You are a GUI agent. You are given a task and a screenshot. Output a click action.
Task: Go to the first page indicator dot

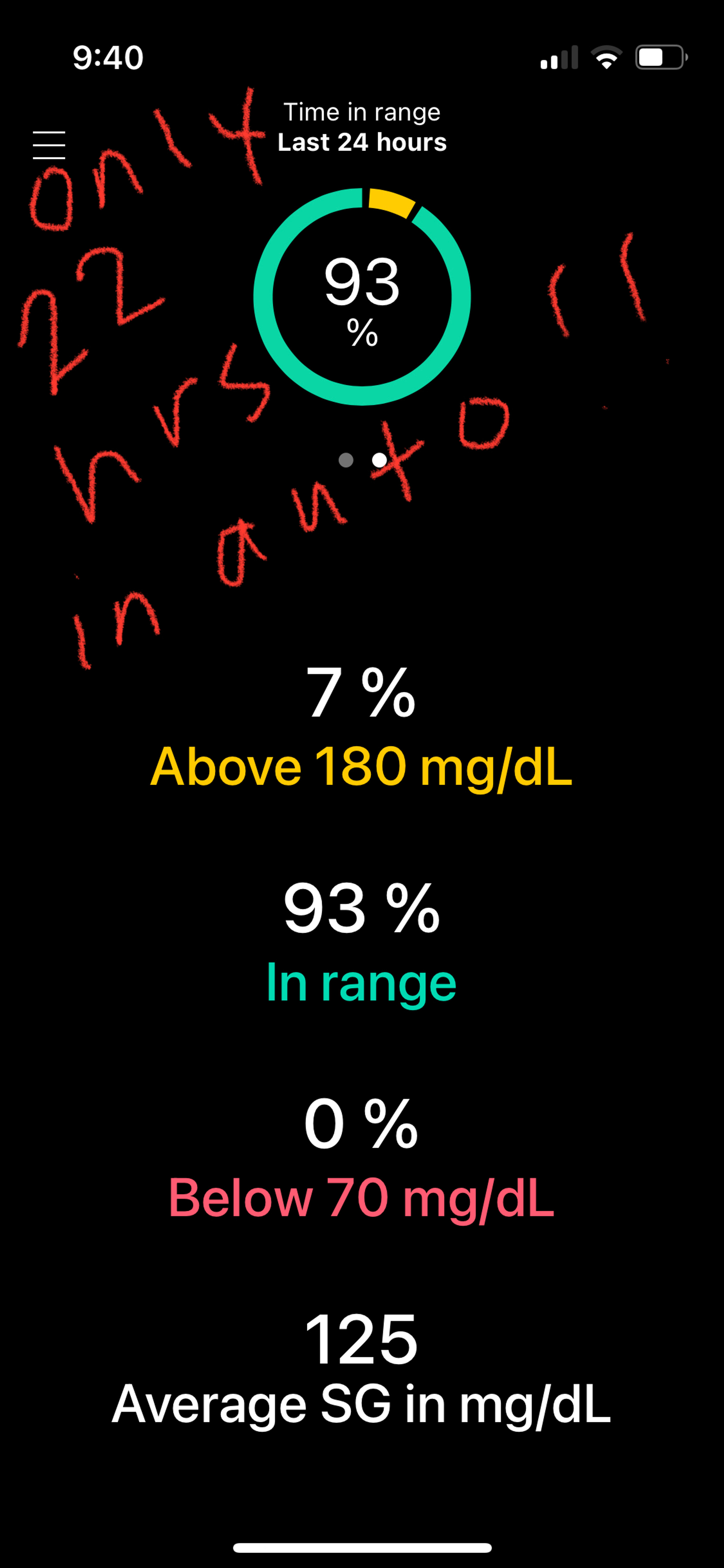coord(345,460)
